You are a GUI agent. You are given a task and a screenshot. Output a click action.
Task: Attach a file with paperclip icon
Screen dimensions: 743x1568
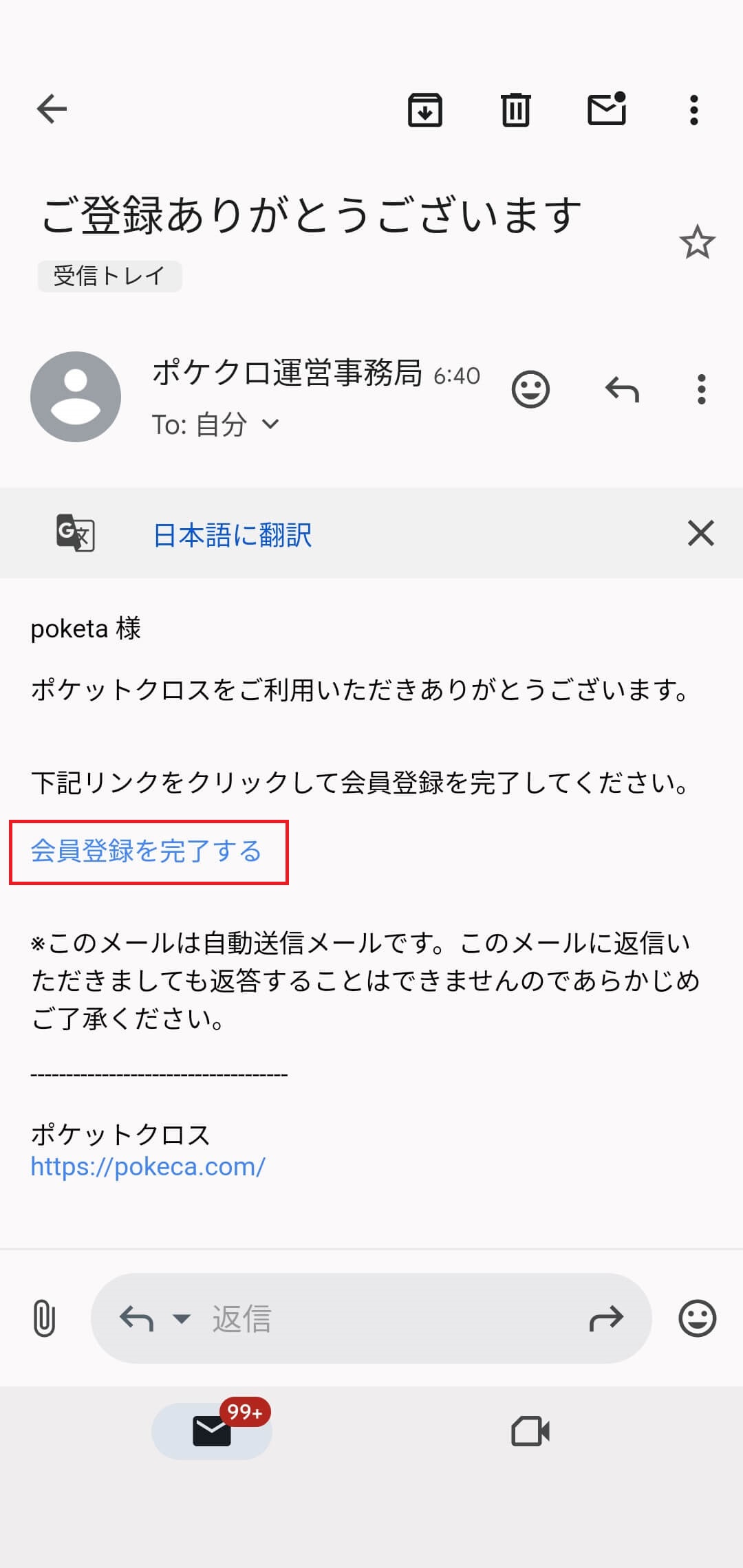(44, 1318)
